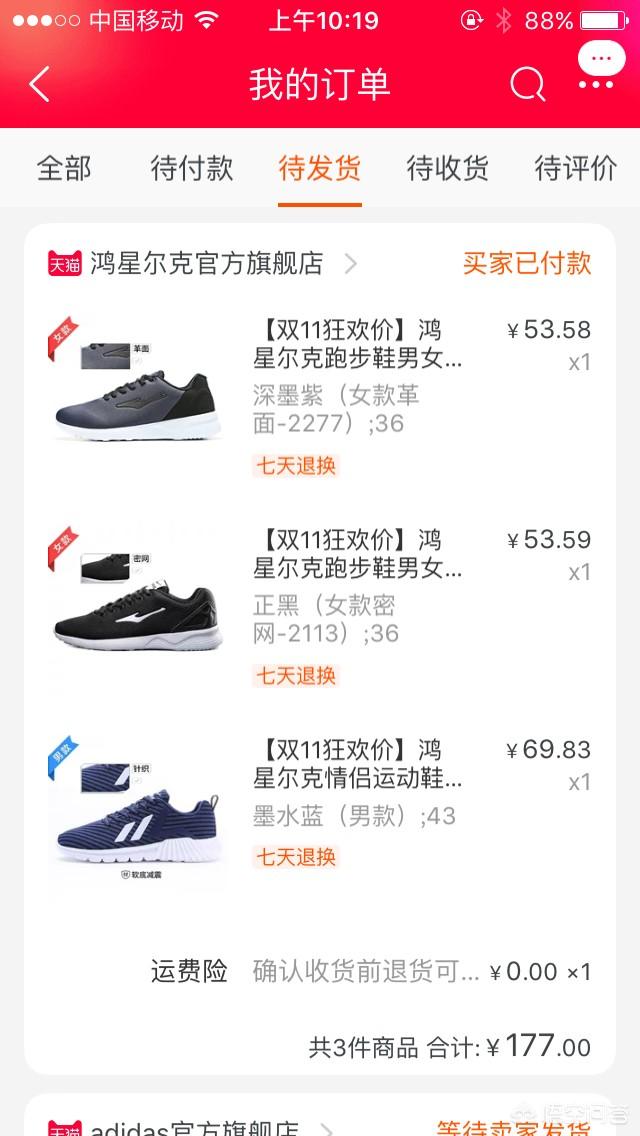Search my orders

click(x=527, y=85)
